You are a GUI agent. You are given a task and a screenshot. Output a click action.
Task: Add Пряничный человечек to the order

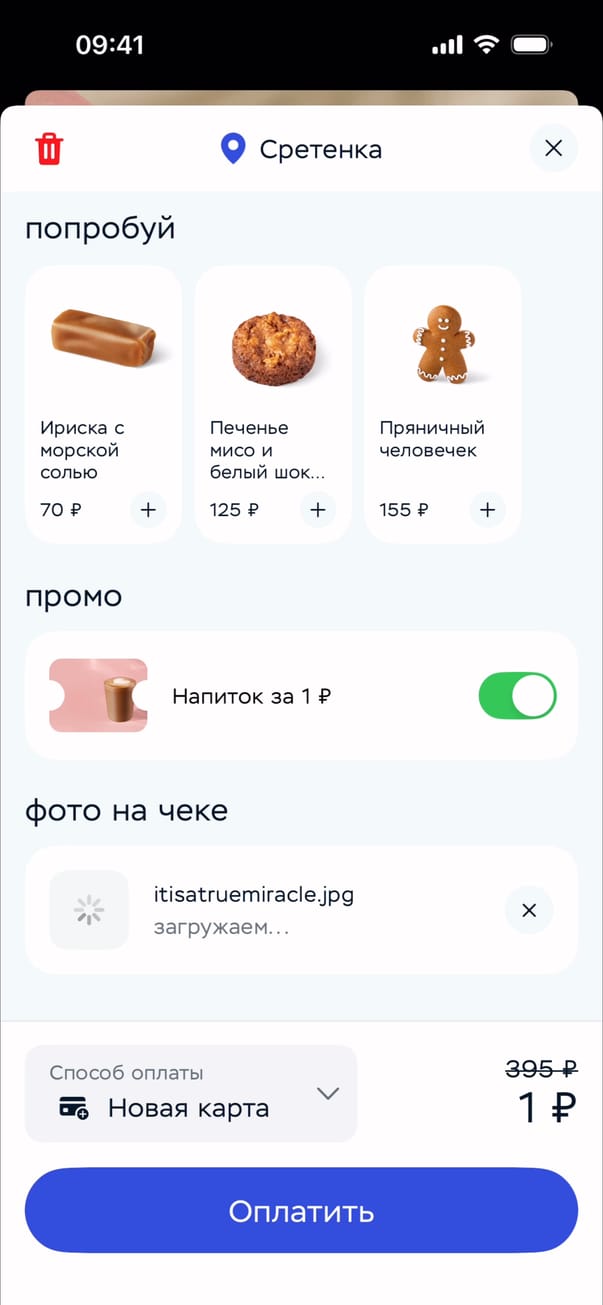[x=487, y=510]
